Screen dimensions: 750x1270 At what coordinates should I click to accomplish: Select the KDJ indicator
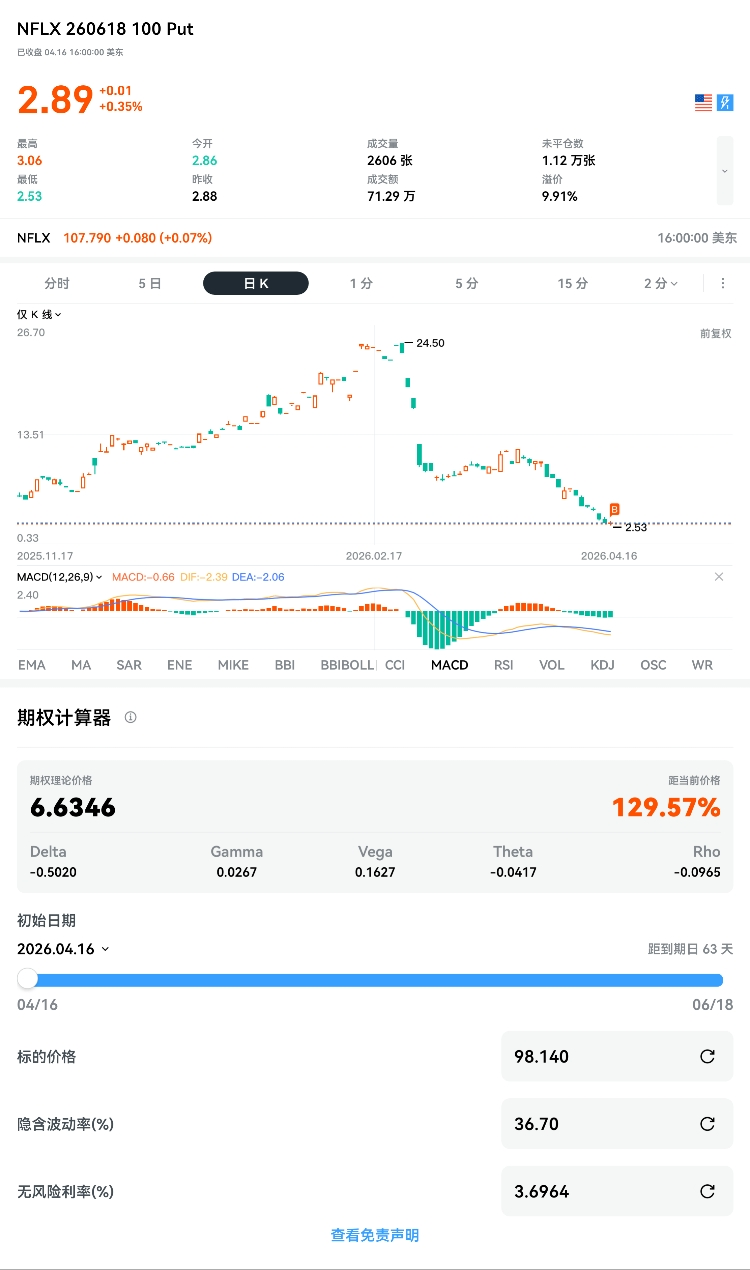coord(602,665)
